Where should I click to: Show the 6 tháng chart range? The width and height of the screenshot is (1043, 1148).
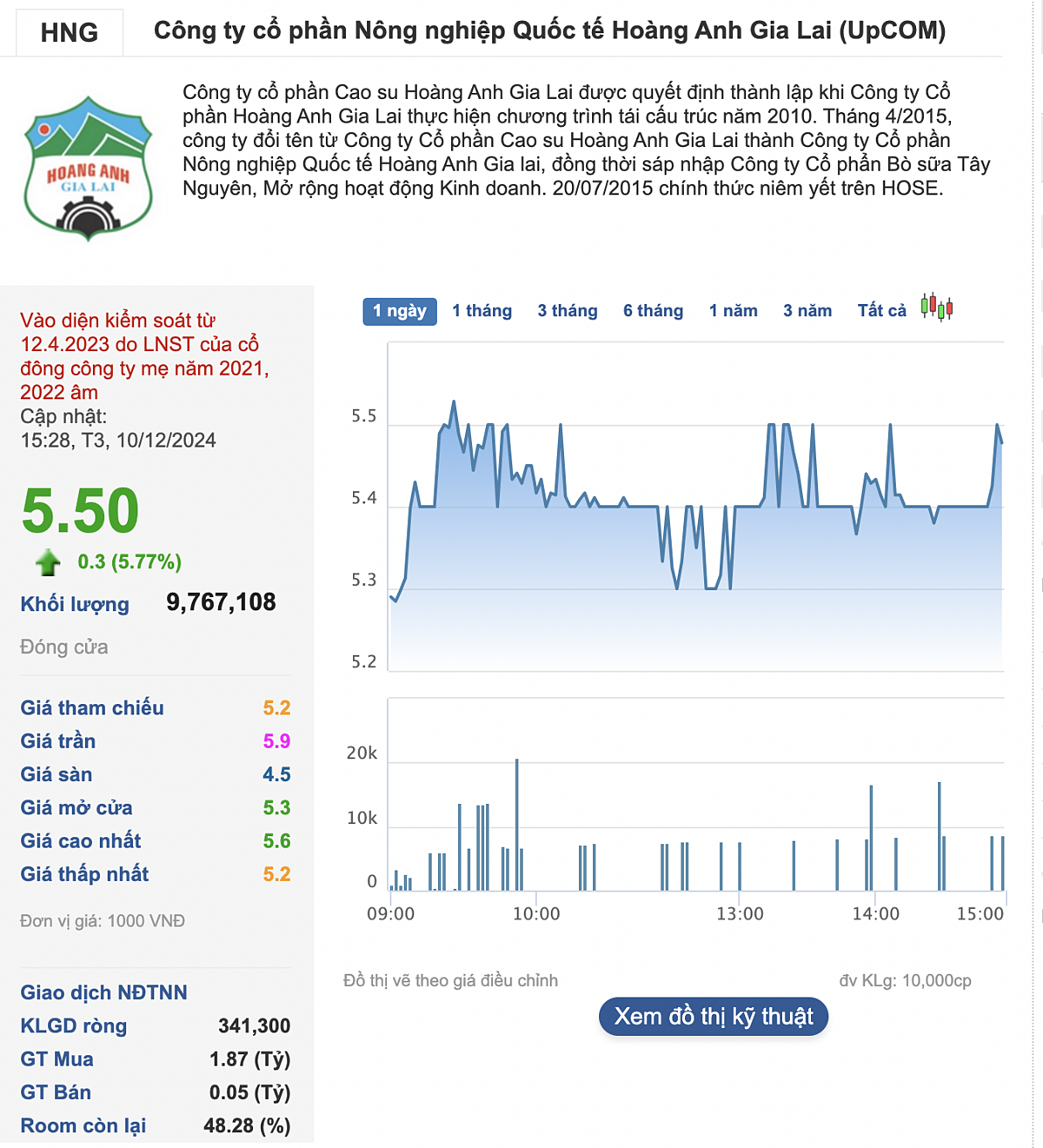pyautogui.click(x=653, y=311)
